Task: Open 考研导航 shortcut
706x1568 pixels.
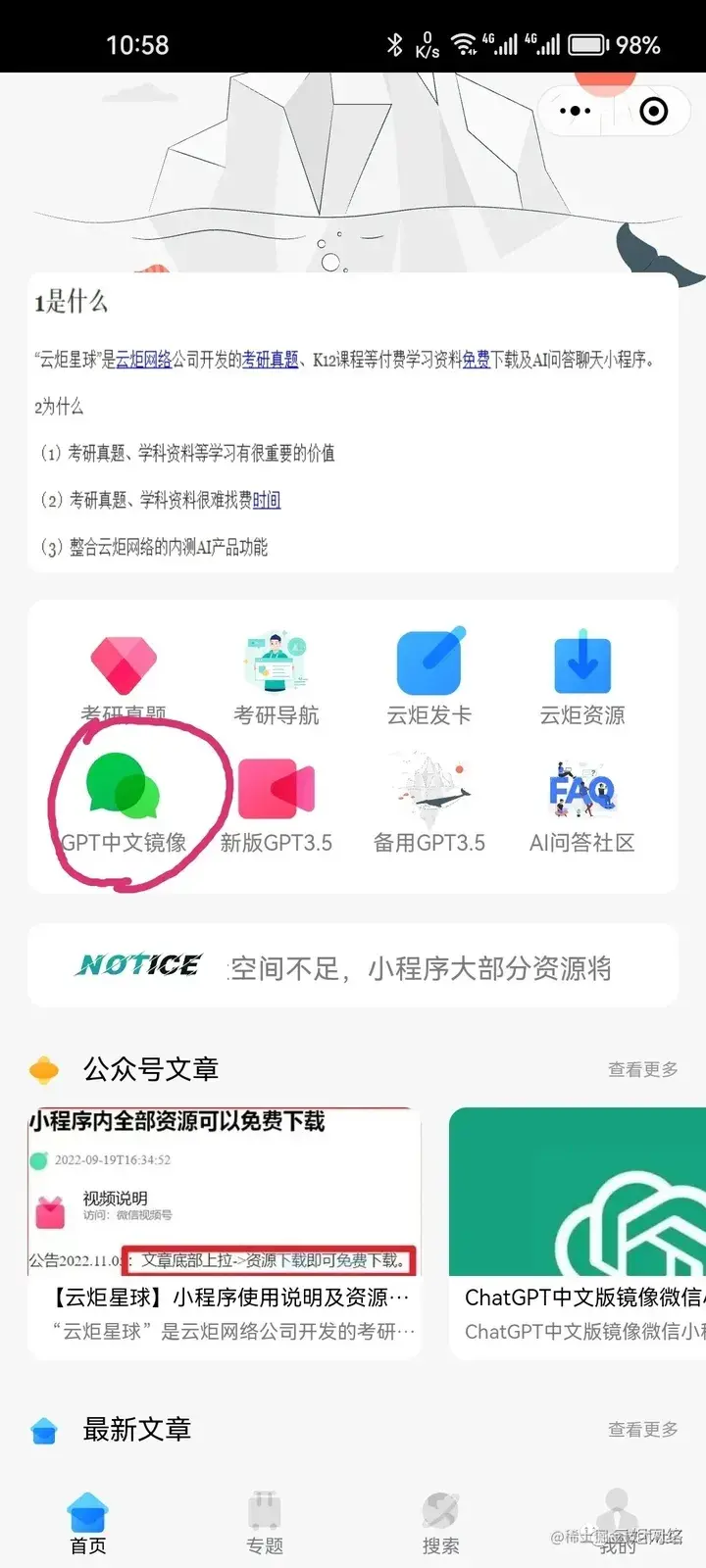Action: point(276,678)
